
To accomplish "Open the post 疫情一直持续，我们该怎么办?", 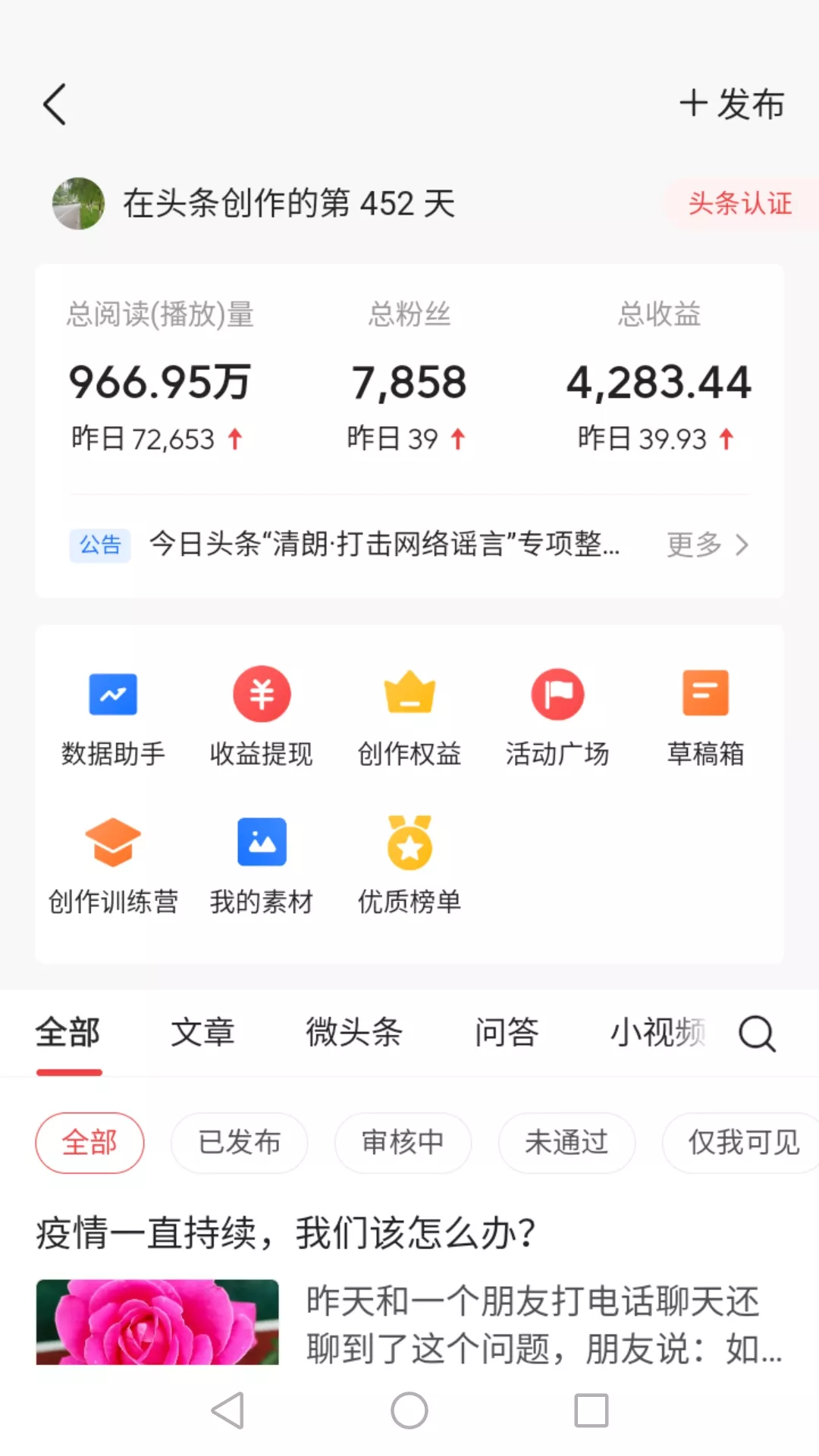I will 287,1232.
